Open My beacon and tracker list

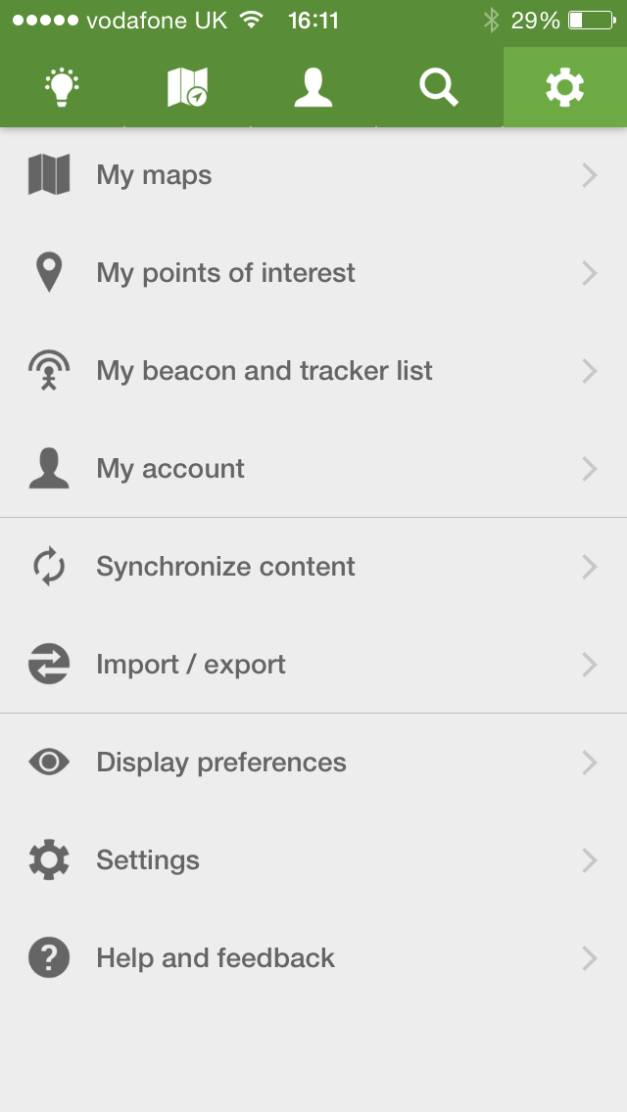tap(313, 371)
